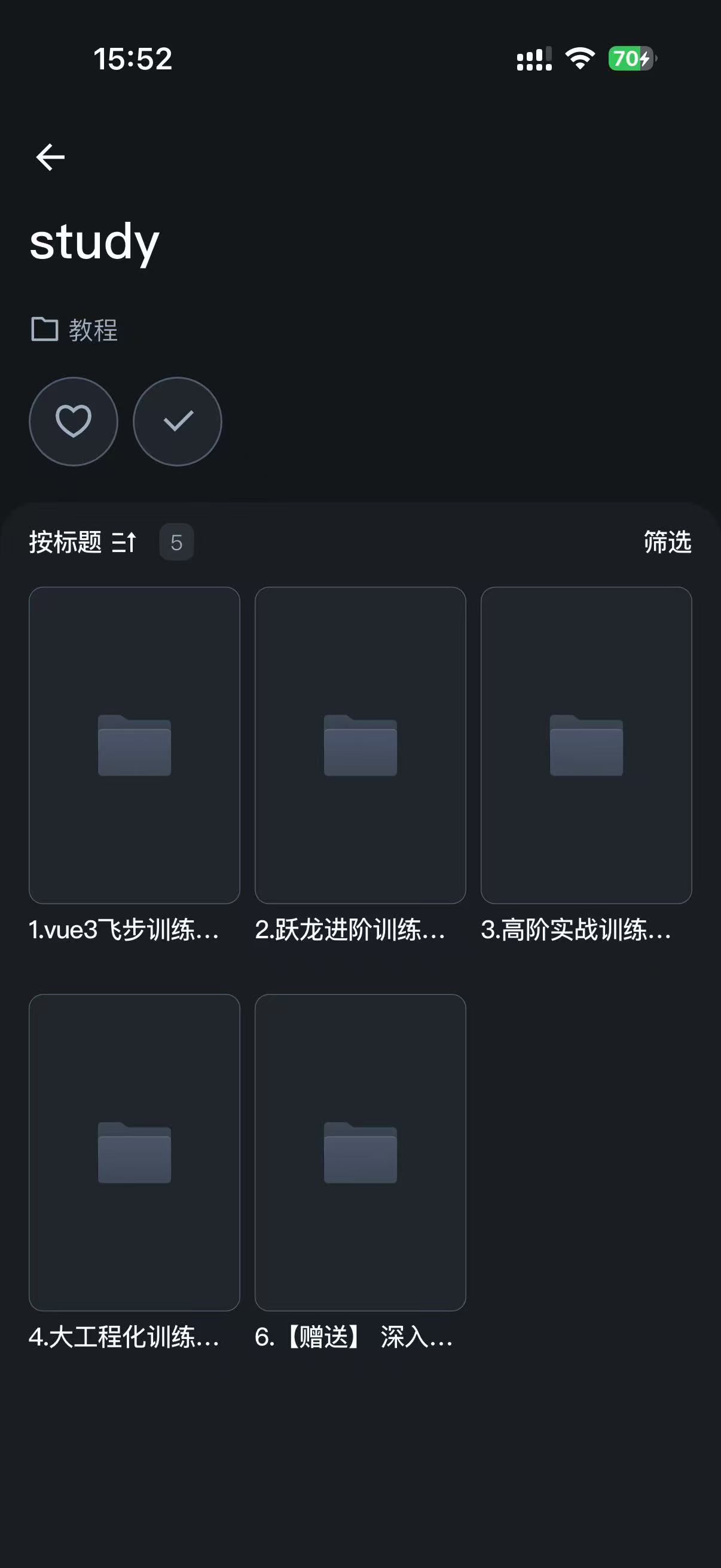Open the 教程 parent folder link
721x1568 pixels.
pos(75,330)
